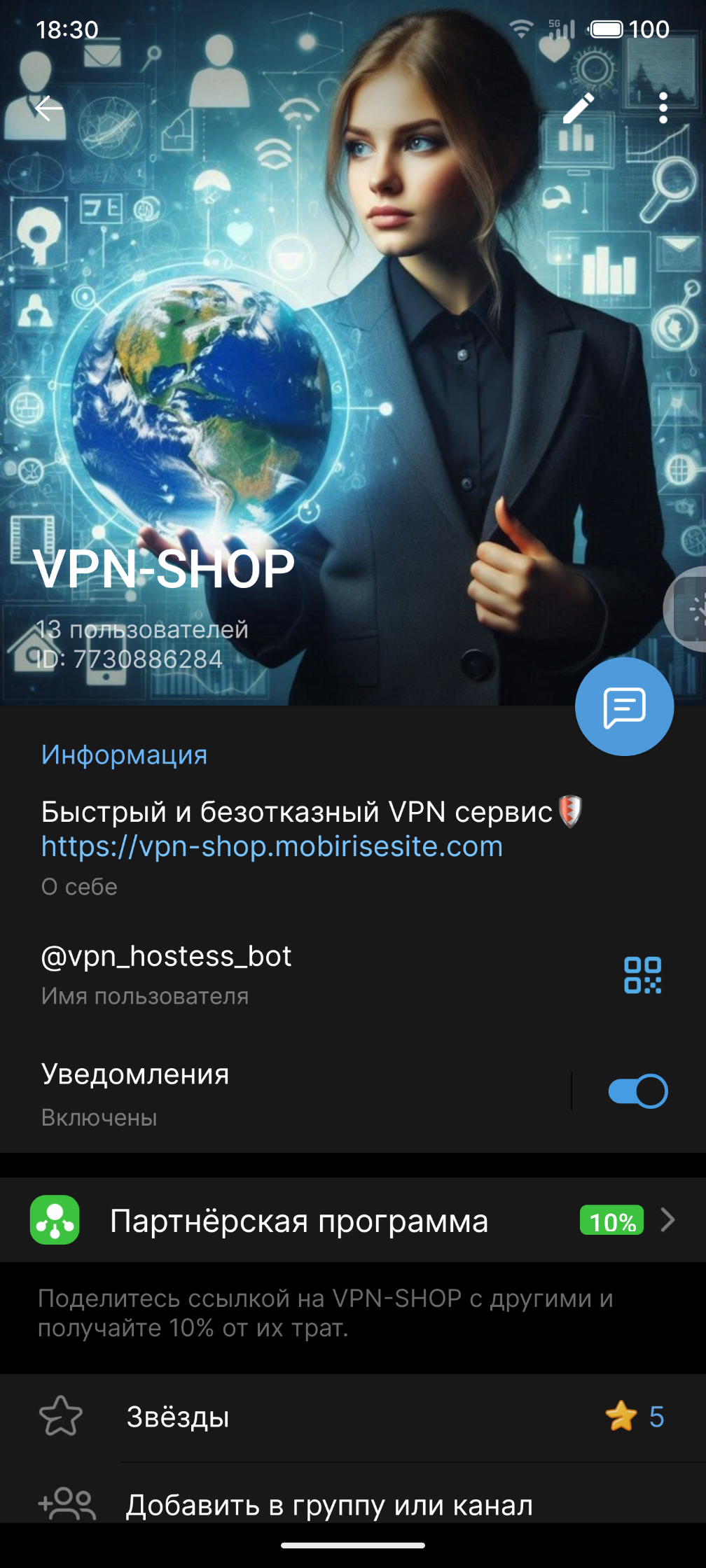Tap the back arrow to leave the profile
Screen dimensions: 706x1568
coord(47,108)
